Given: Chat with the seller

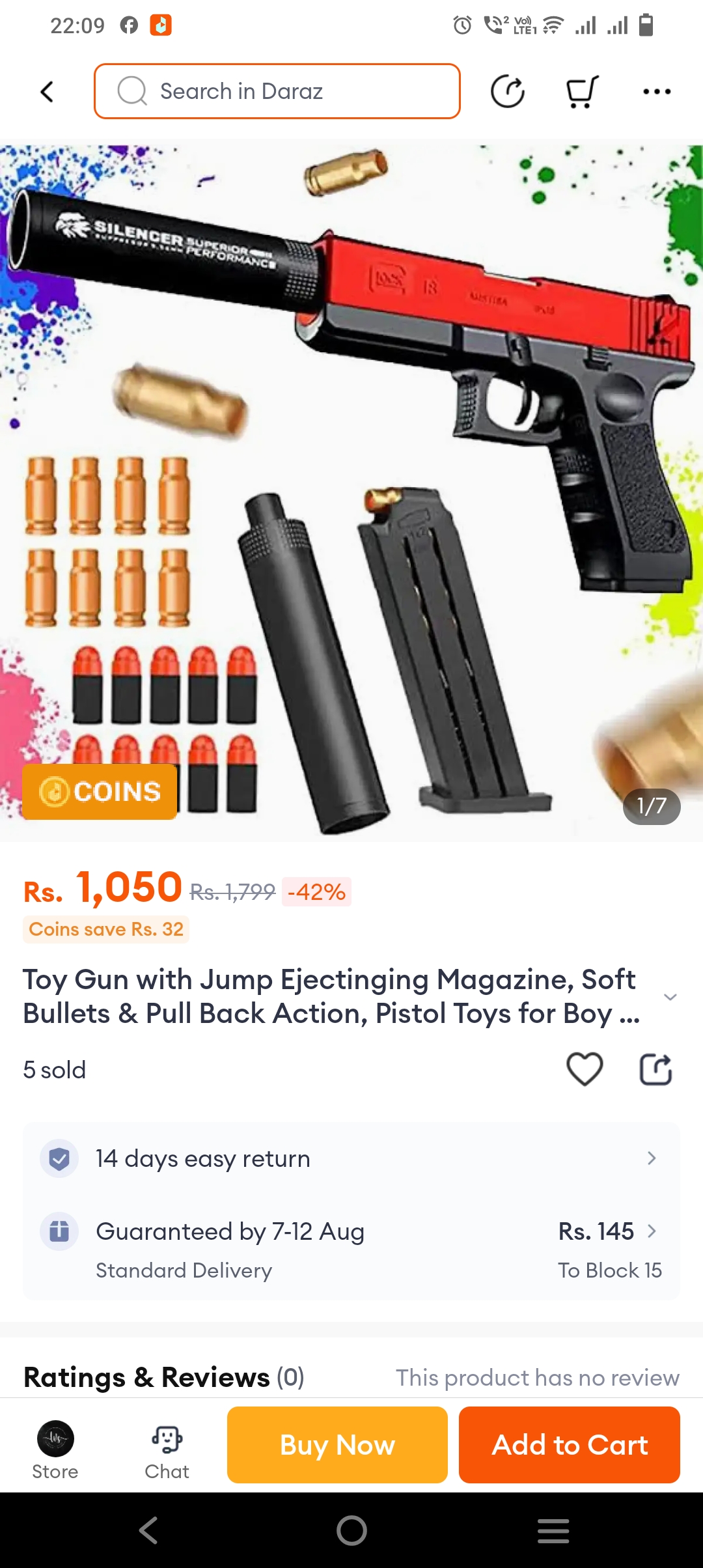Looking at the screenshot, I should [167, 1449].
